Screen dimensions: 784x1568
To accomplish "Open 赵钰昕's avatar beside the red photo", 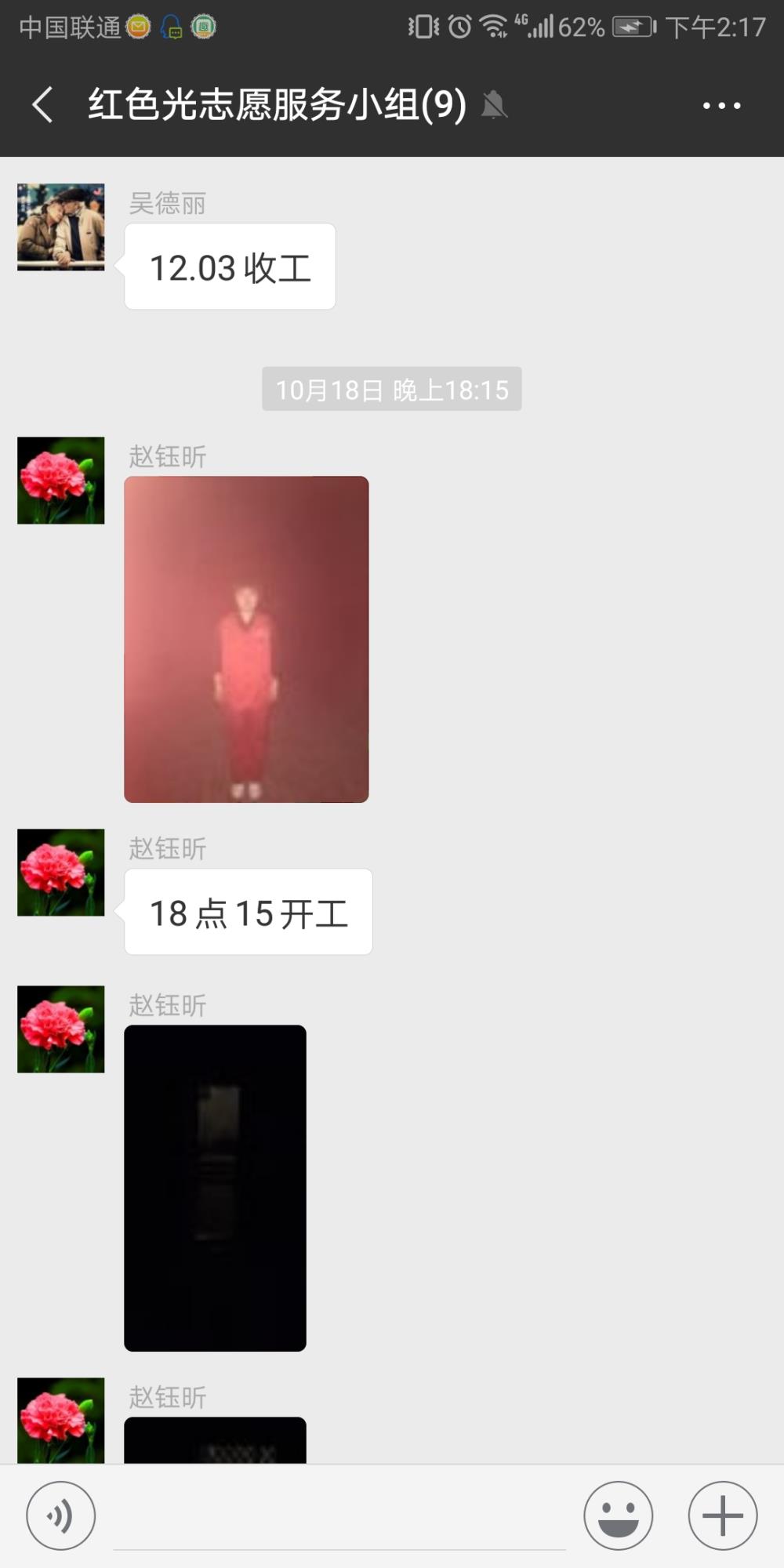I will pyautogui.click(x=61, y=481).
